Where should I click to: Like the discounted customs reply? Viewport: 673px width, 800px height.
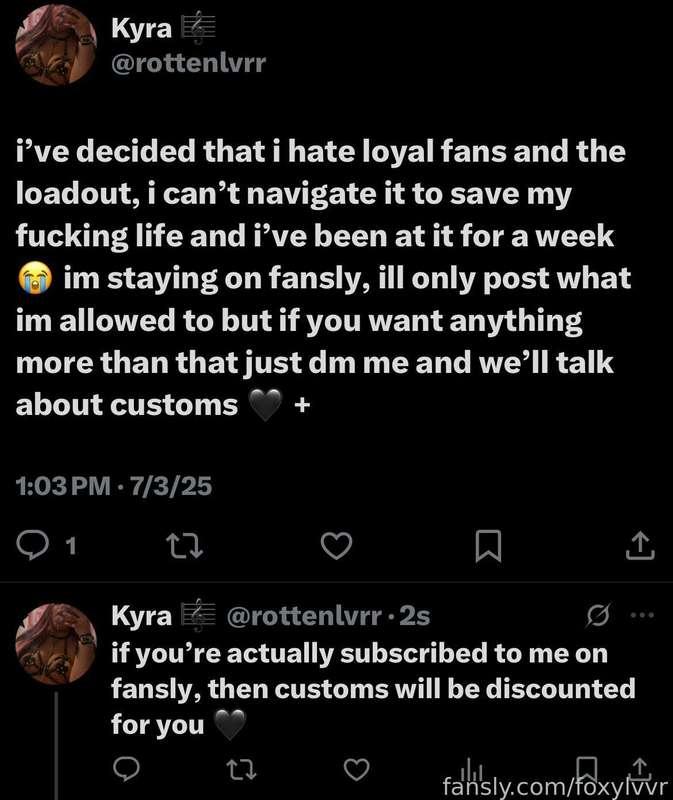[356, 769]
